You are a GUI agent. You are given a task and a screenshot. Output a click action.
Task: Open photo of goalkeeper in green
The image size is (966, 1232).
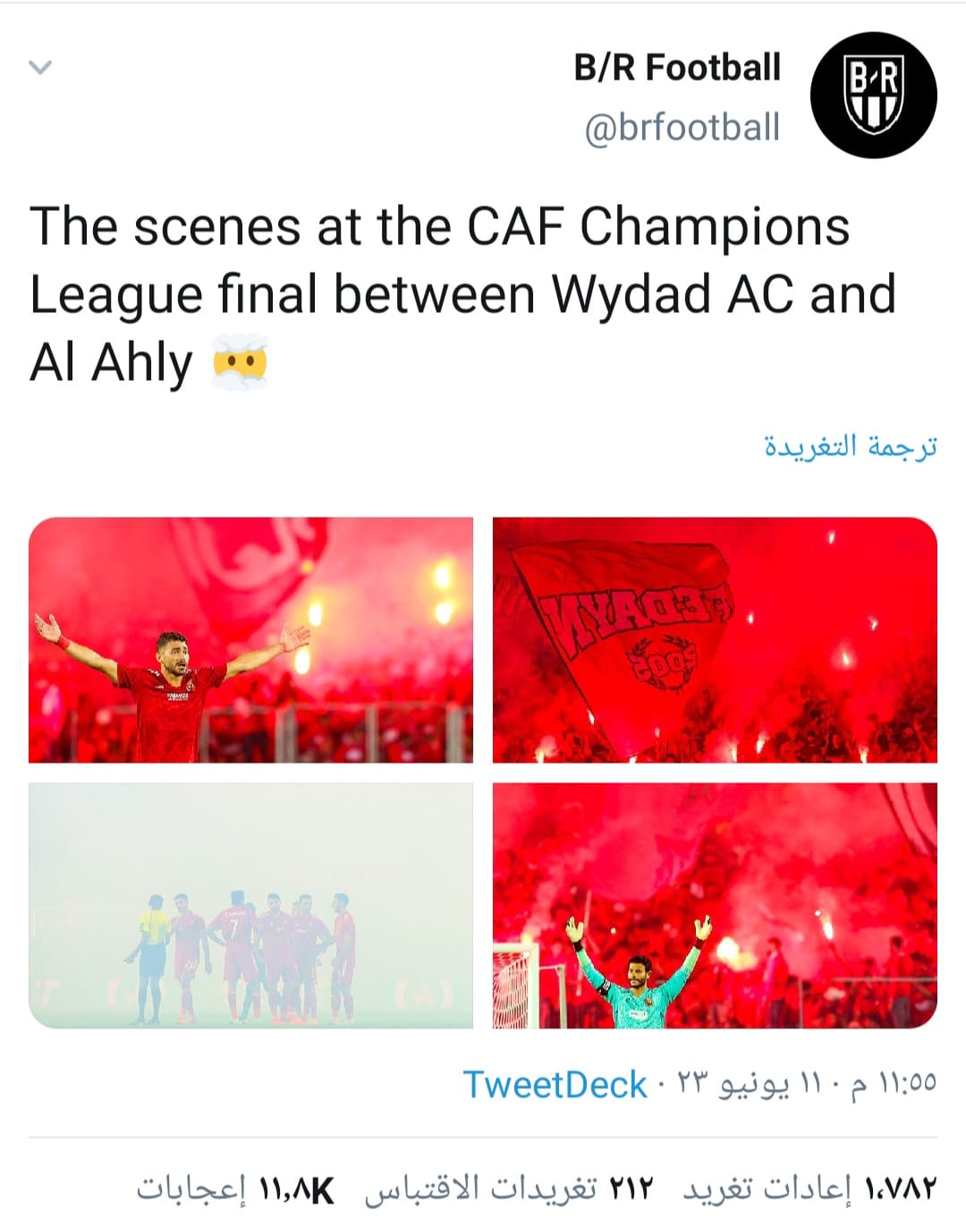(715, 905)
